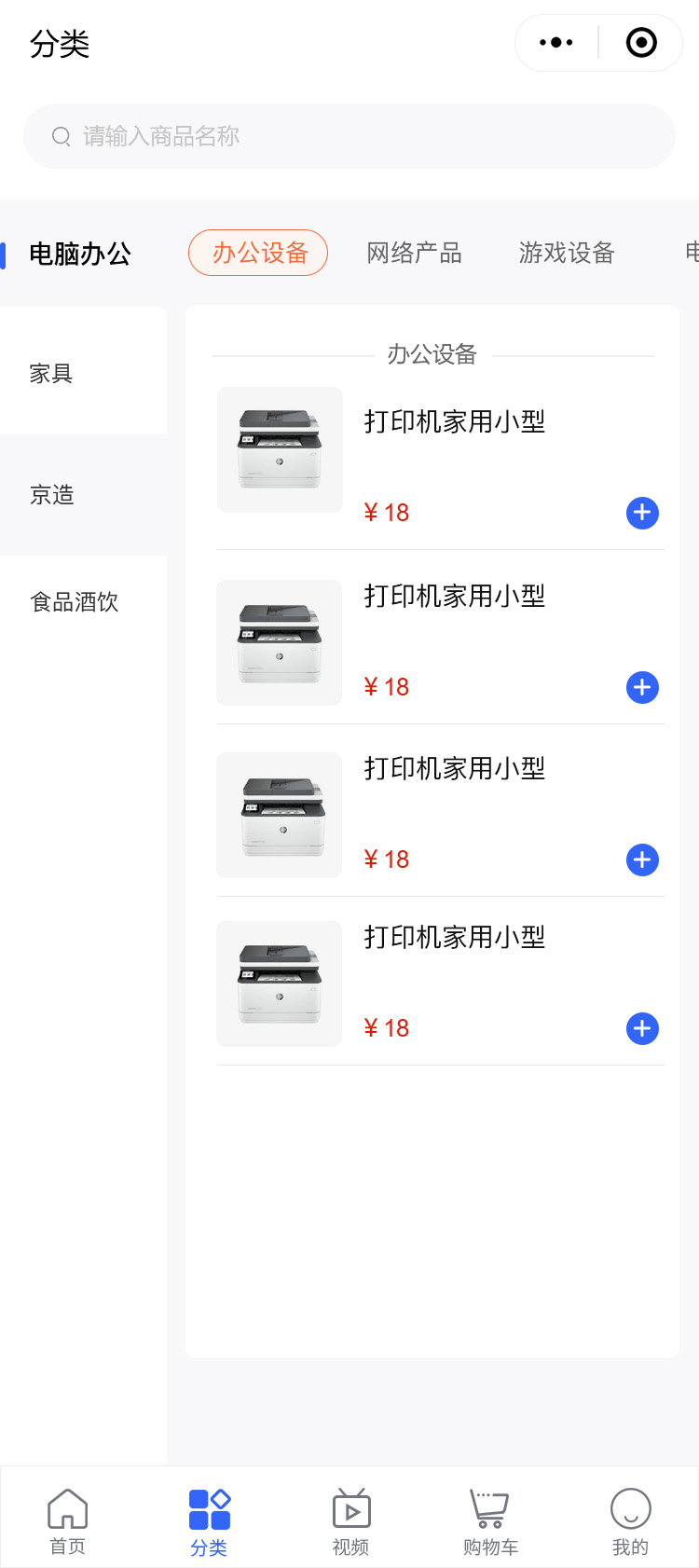Open the 食品酒饮 category
Image resolution: width=699 pixels, height=1568 pixels.
tap(75, 602)
